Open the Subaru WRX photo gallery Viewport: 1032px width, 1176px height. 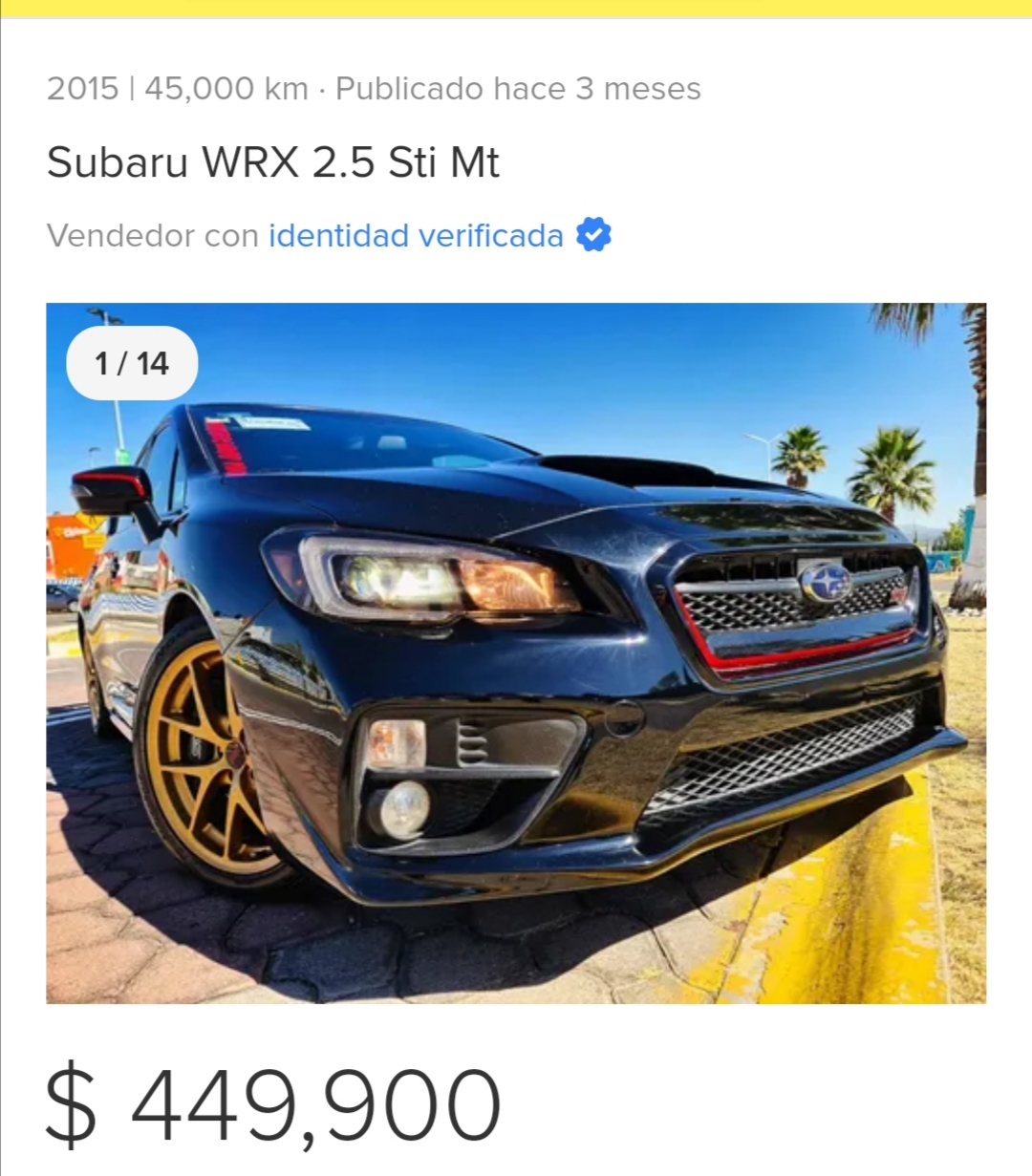click(x=516, y=652)
